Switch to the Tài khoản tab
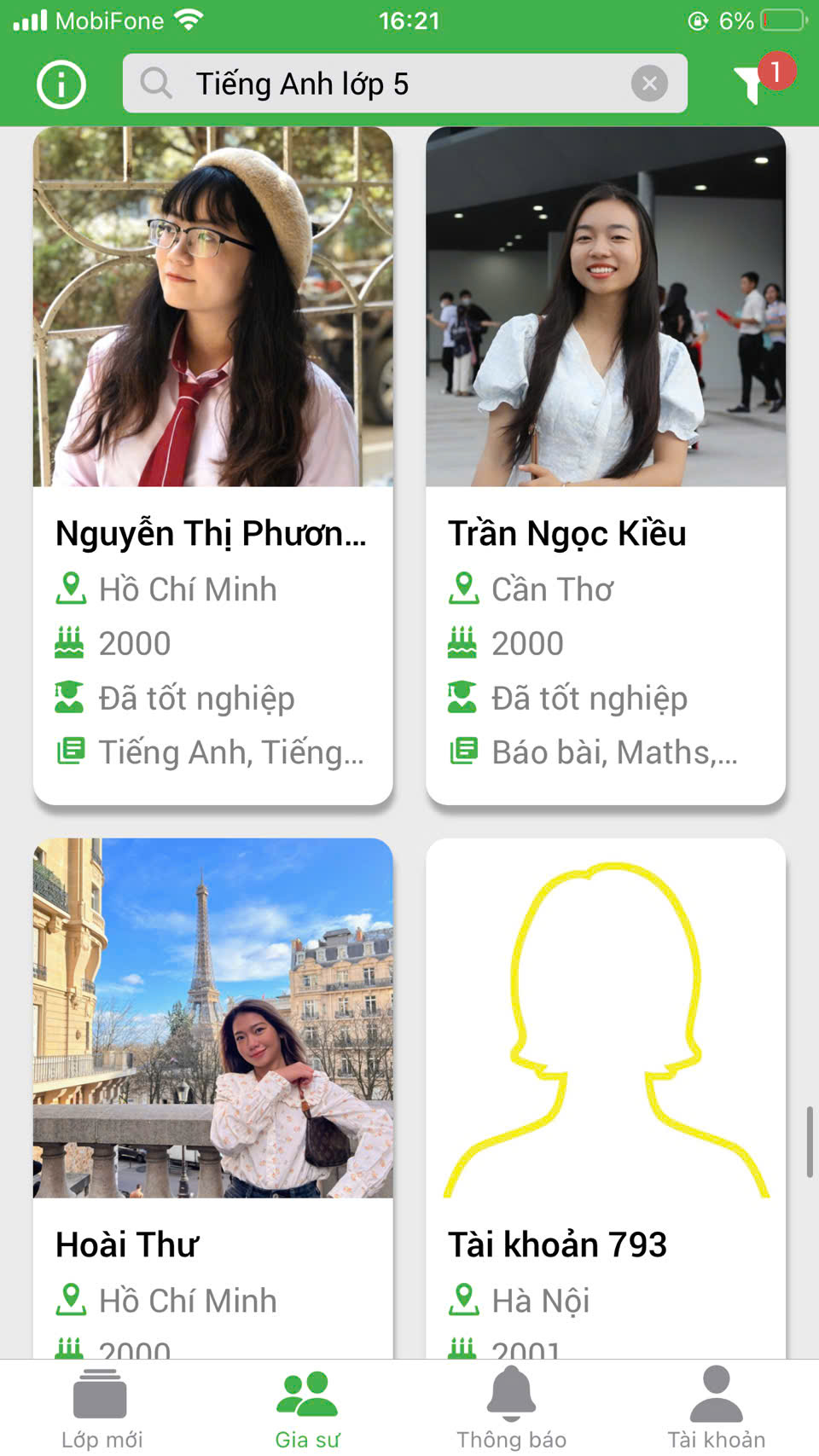This screenshot has width=819, height=1456. (x=716, y=1408)
